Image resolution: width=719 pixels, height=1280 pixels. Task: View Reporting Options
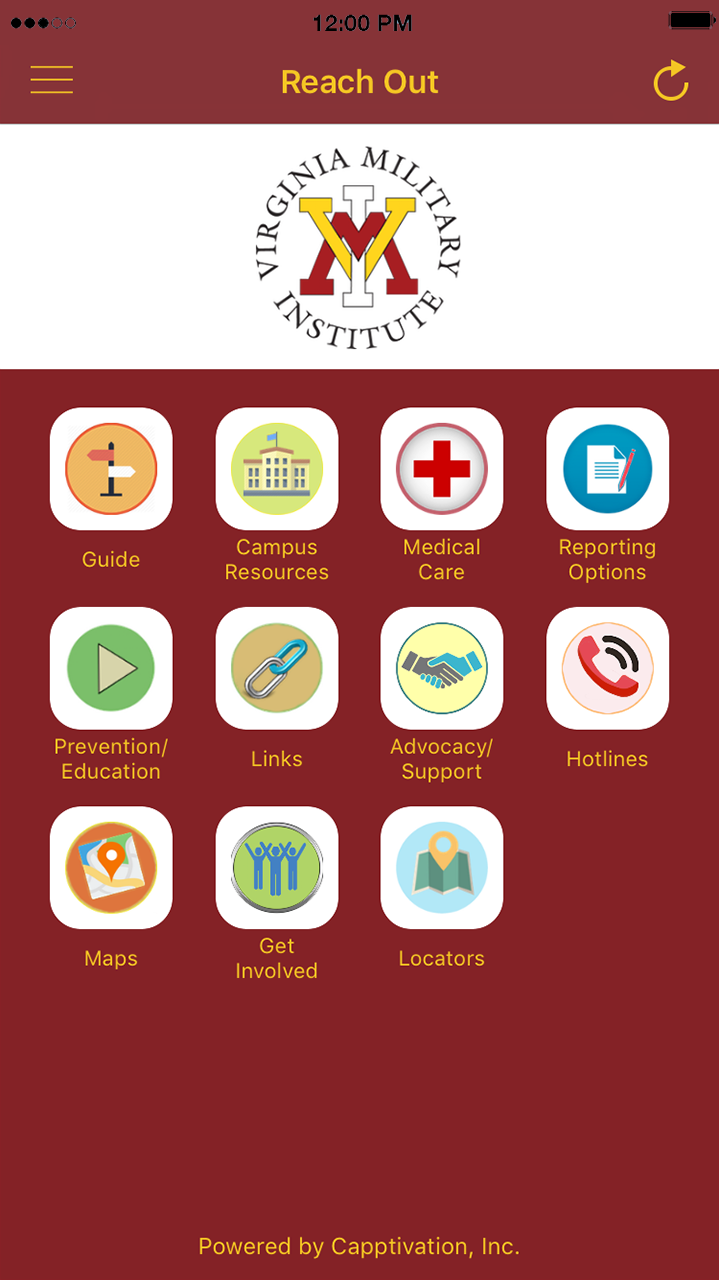[607, 469]
